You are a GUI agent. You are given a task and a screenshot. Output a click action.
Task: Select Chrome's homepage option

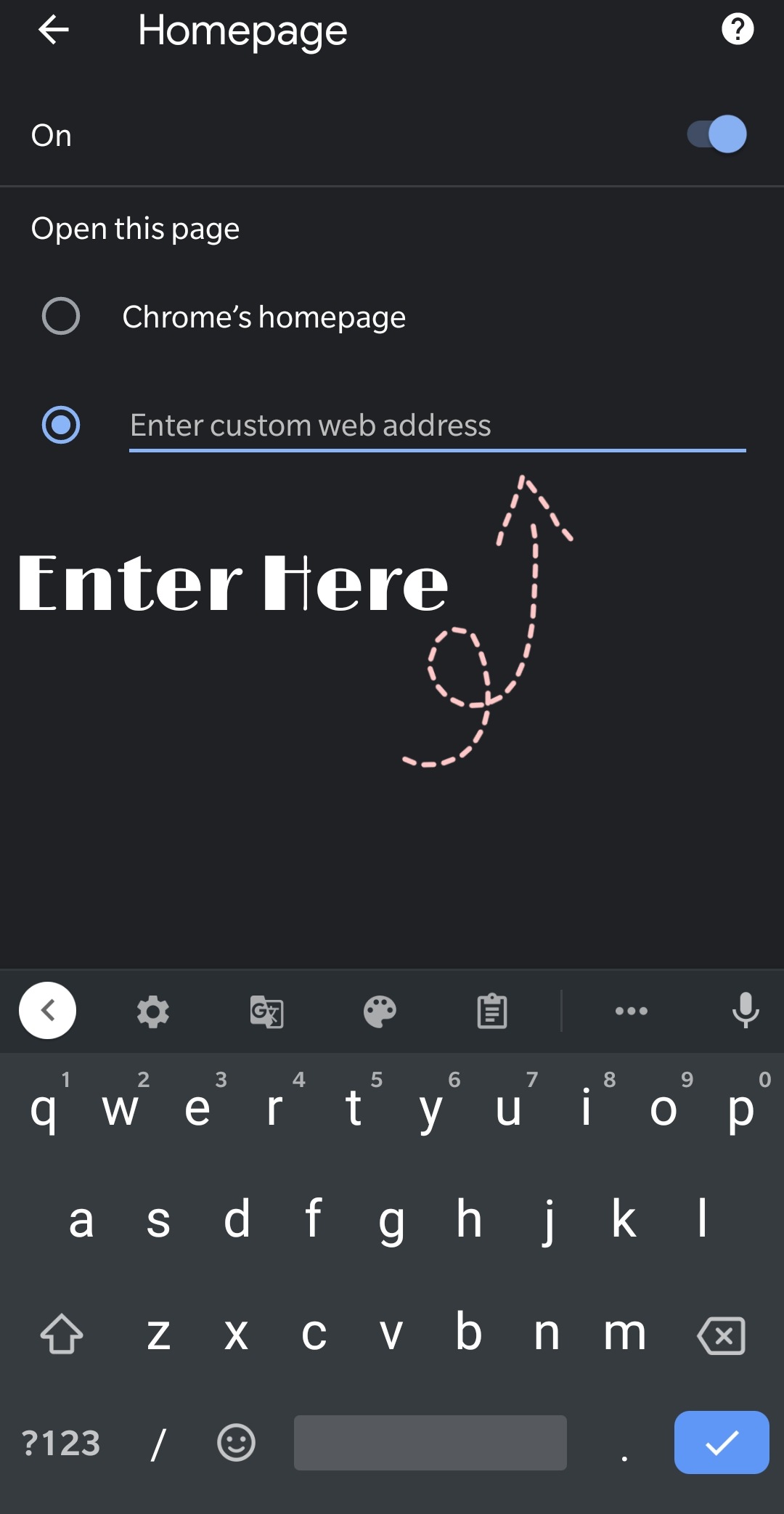(62, 316)
